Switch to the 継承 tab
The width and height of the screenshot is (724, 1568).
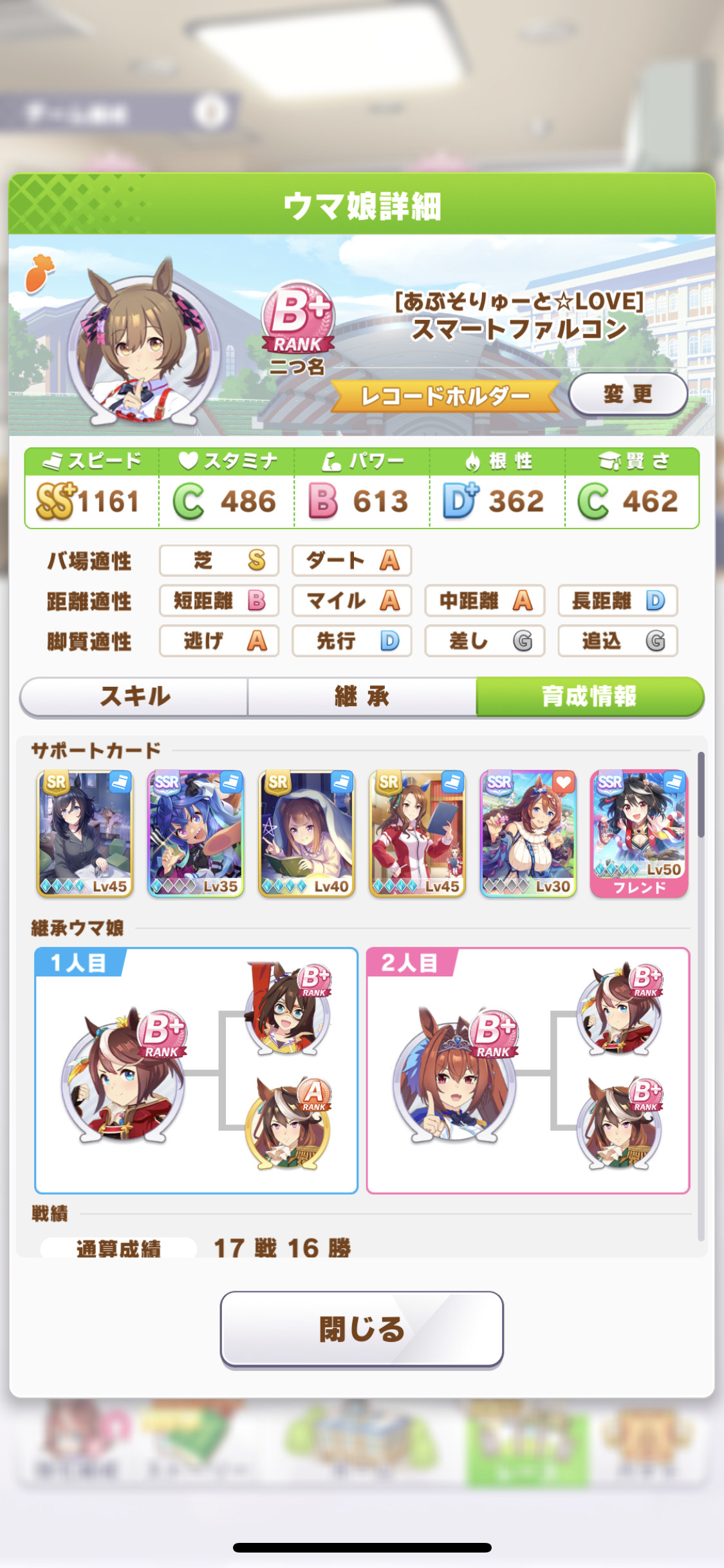pos(362,696)
